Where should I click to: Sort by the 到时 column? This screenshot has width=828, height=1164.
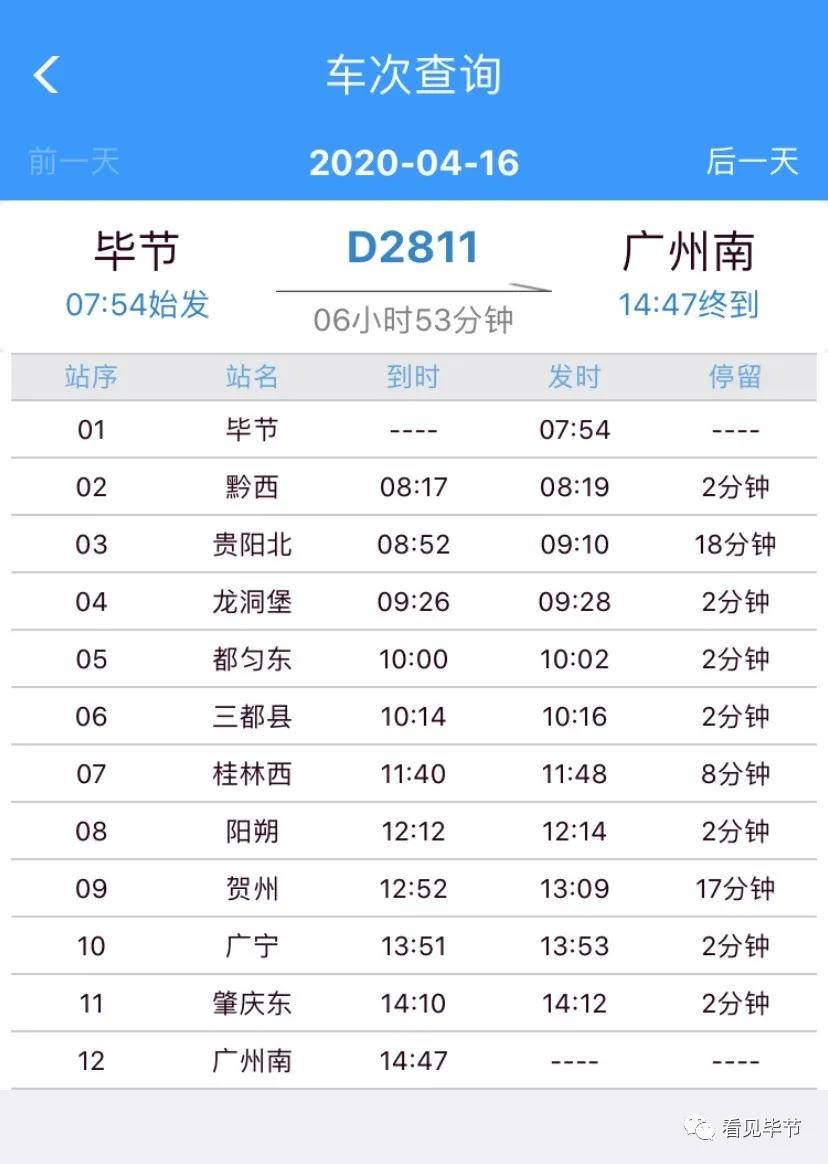413,377
